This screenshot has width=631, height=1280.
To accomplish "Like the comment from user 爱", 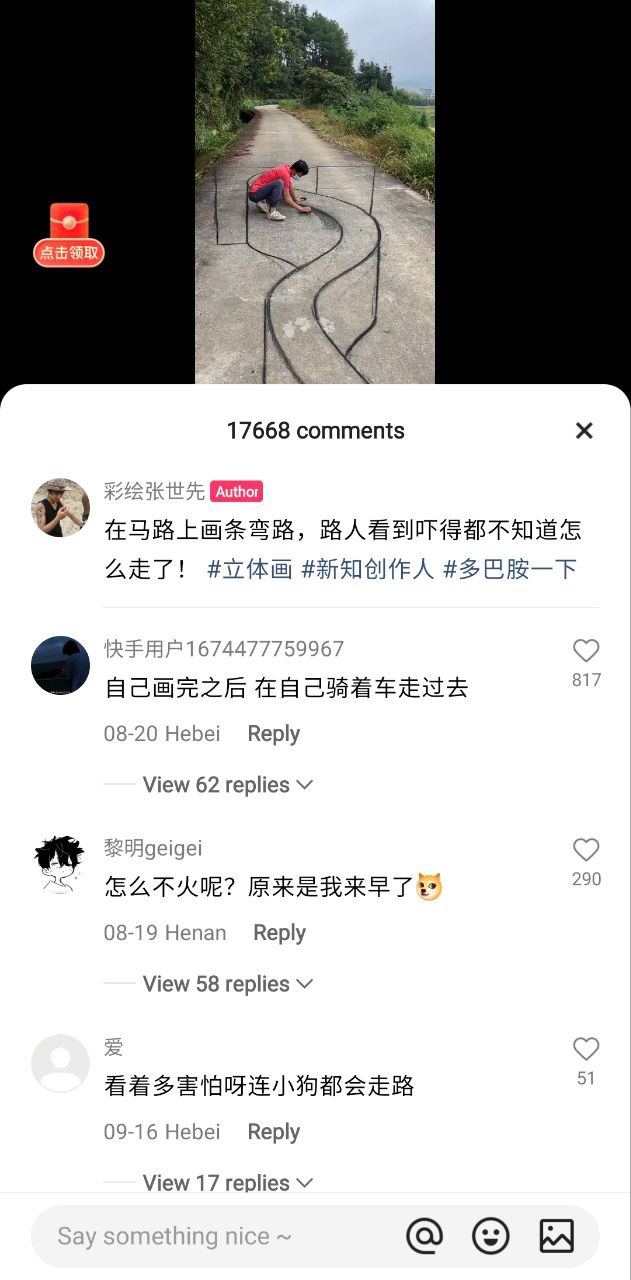I will point(586,1050).
